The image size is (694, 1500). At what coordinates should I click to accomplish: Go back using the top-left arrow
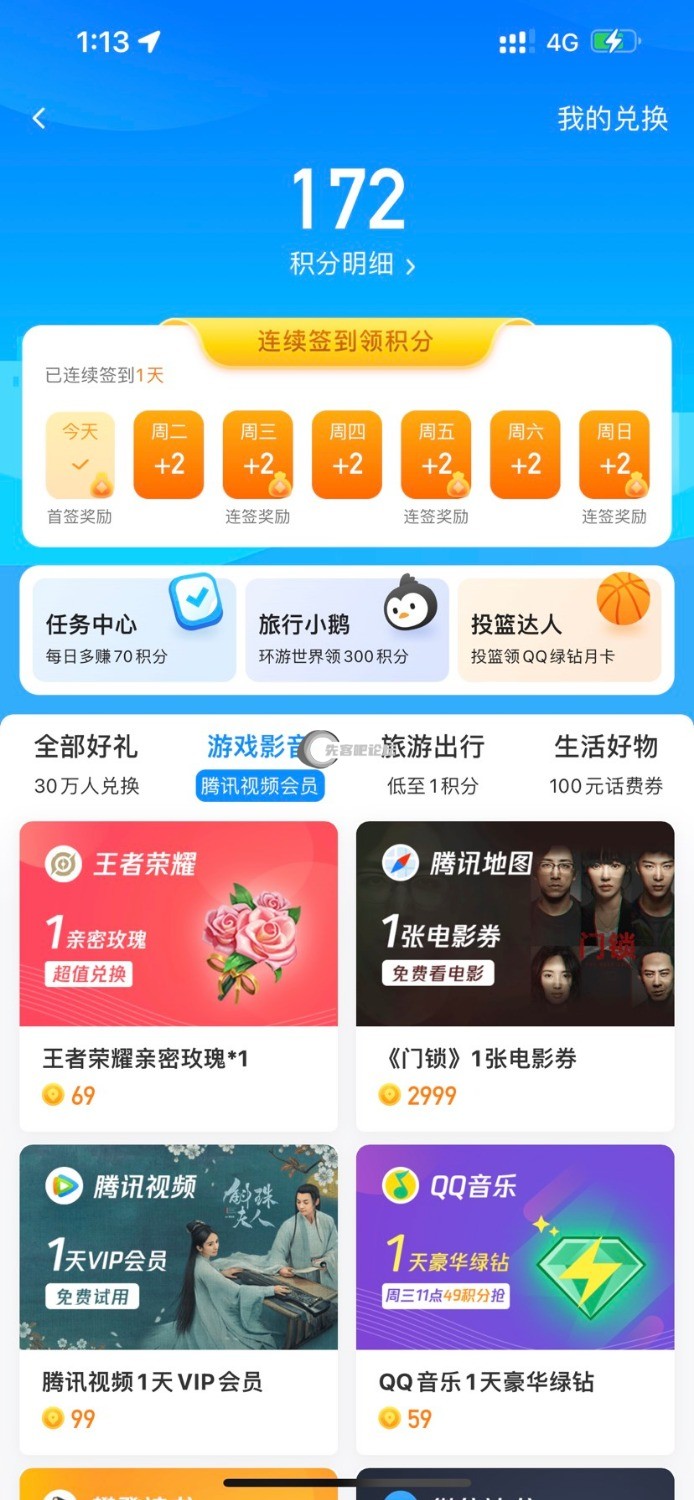(39, 118)
